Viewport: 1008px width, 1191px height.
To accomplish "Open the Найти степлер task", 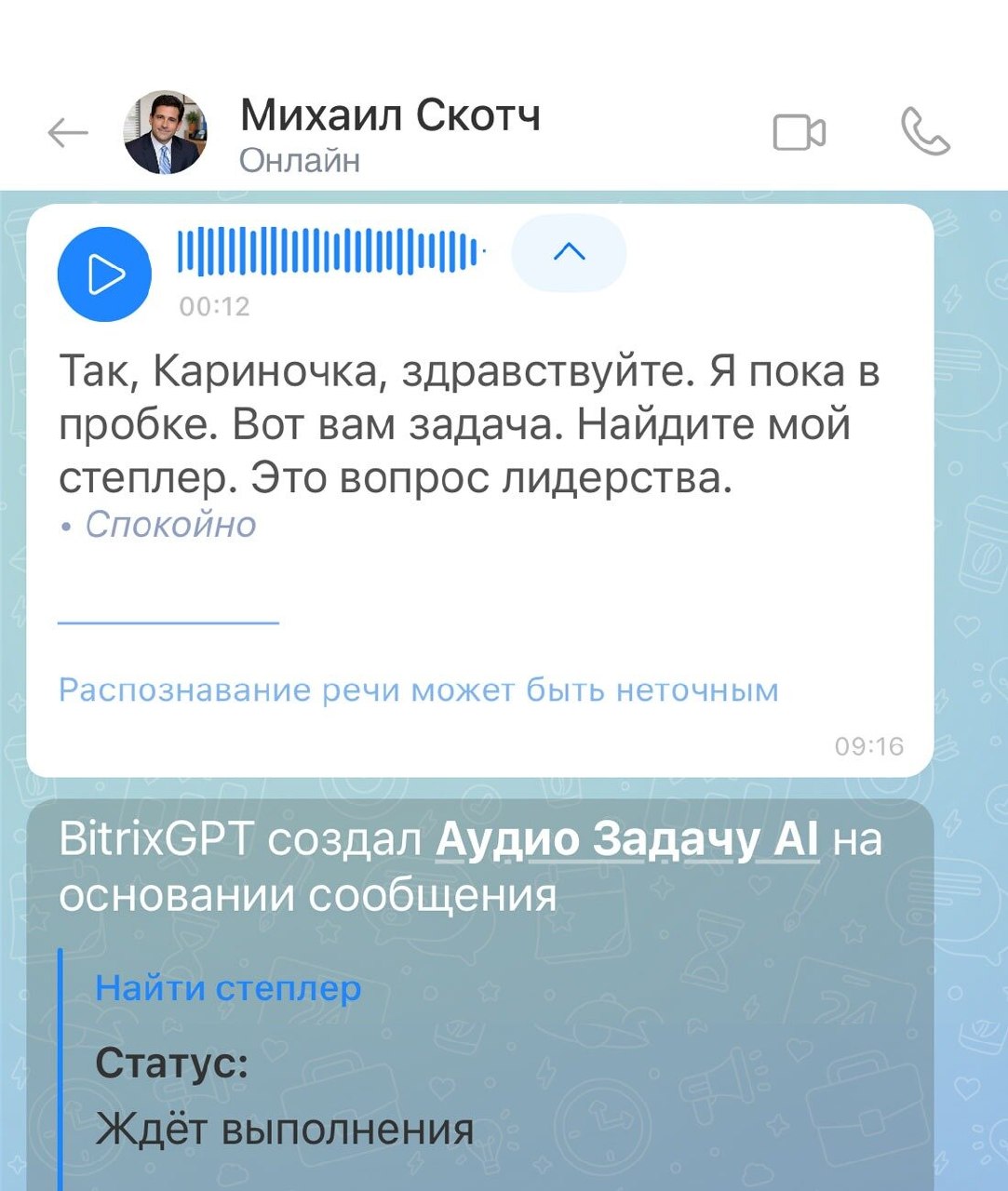I will (228, 987).
